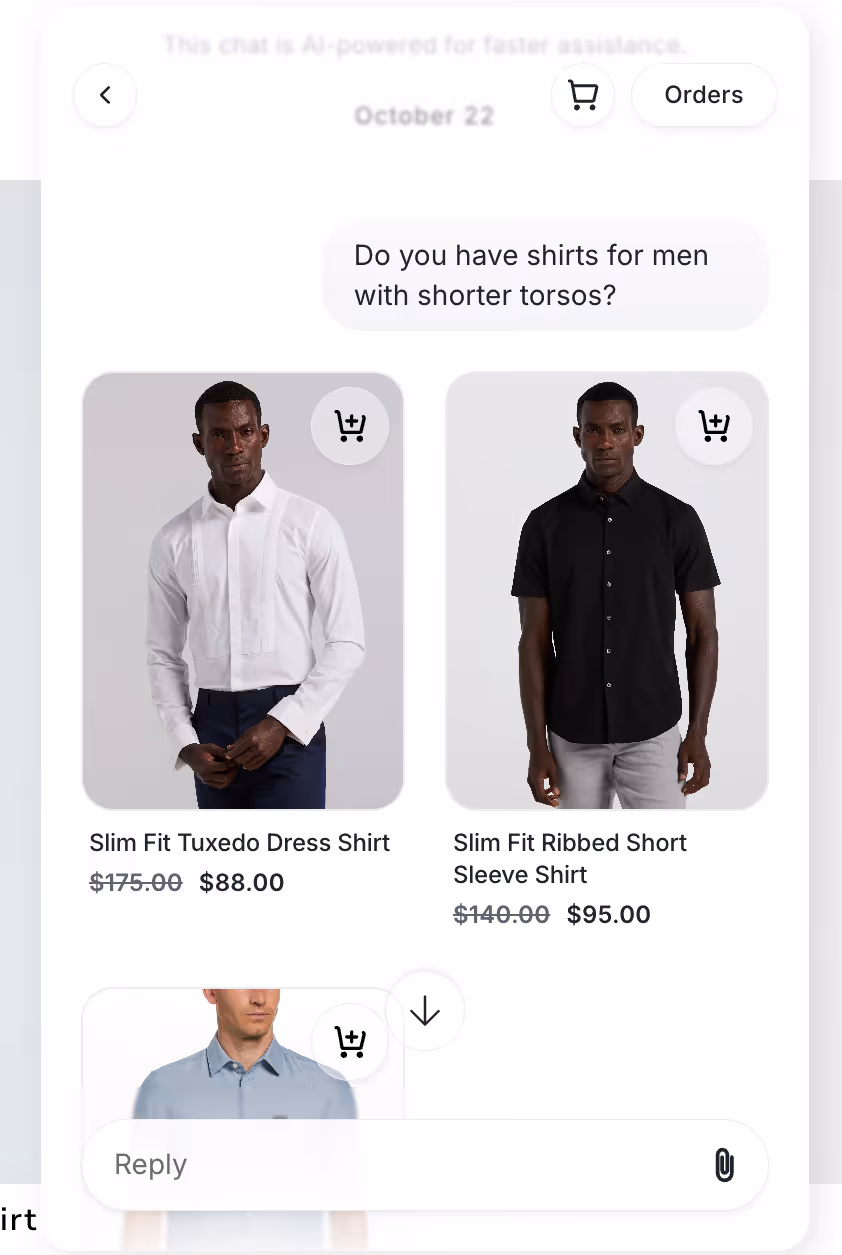
Task: Select the October 22 date header
Action: pos(424,115)
